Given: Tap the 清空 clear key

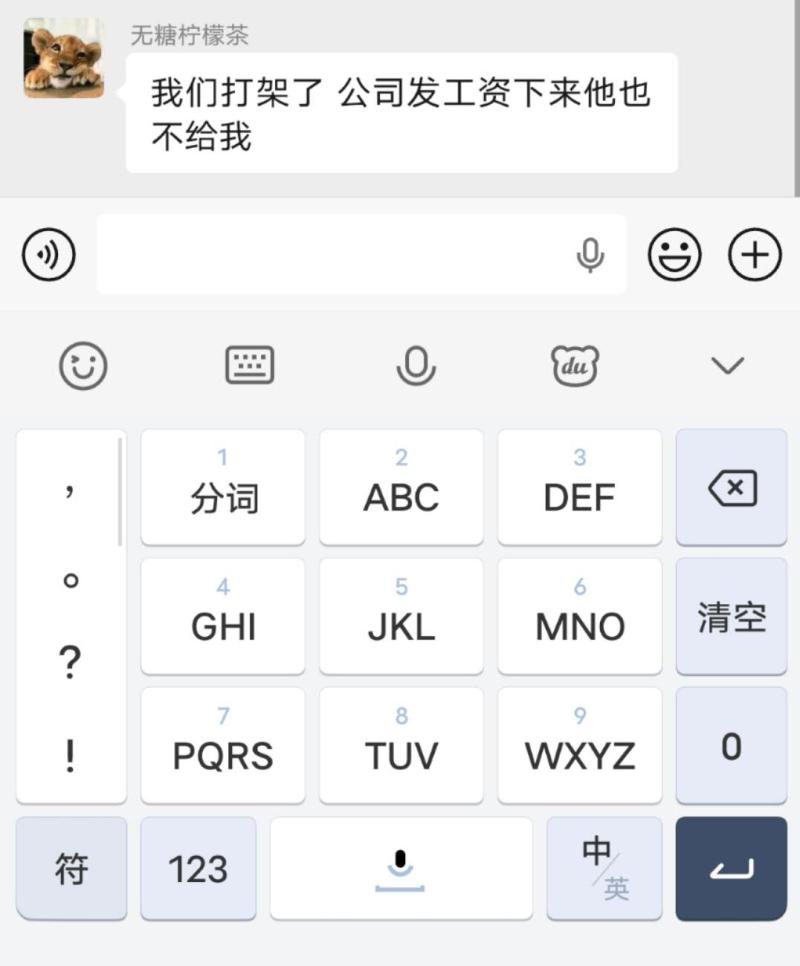Looking at the screenshot, I should pyautogui.click(x=731, y=617).
